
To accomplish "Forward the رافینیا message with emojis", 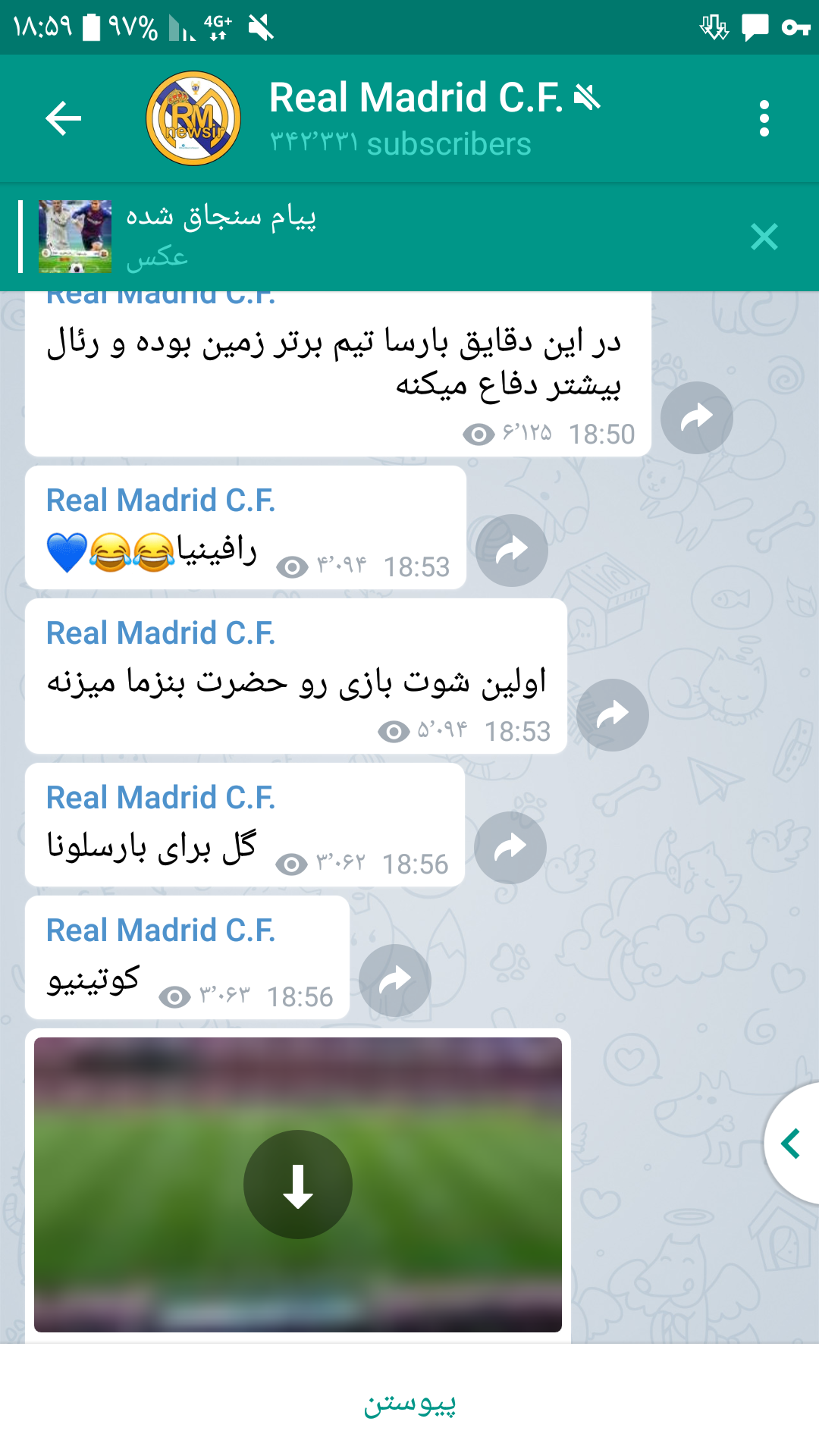I will click(x=512, y=550).
